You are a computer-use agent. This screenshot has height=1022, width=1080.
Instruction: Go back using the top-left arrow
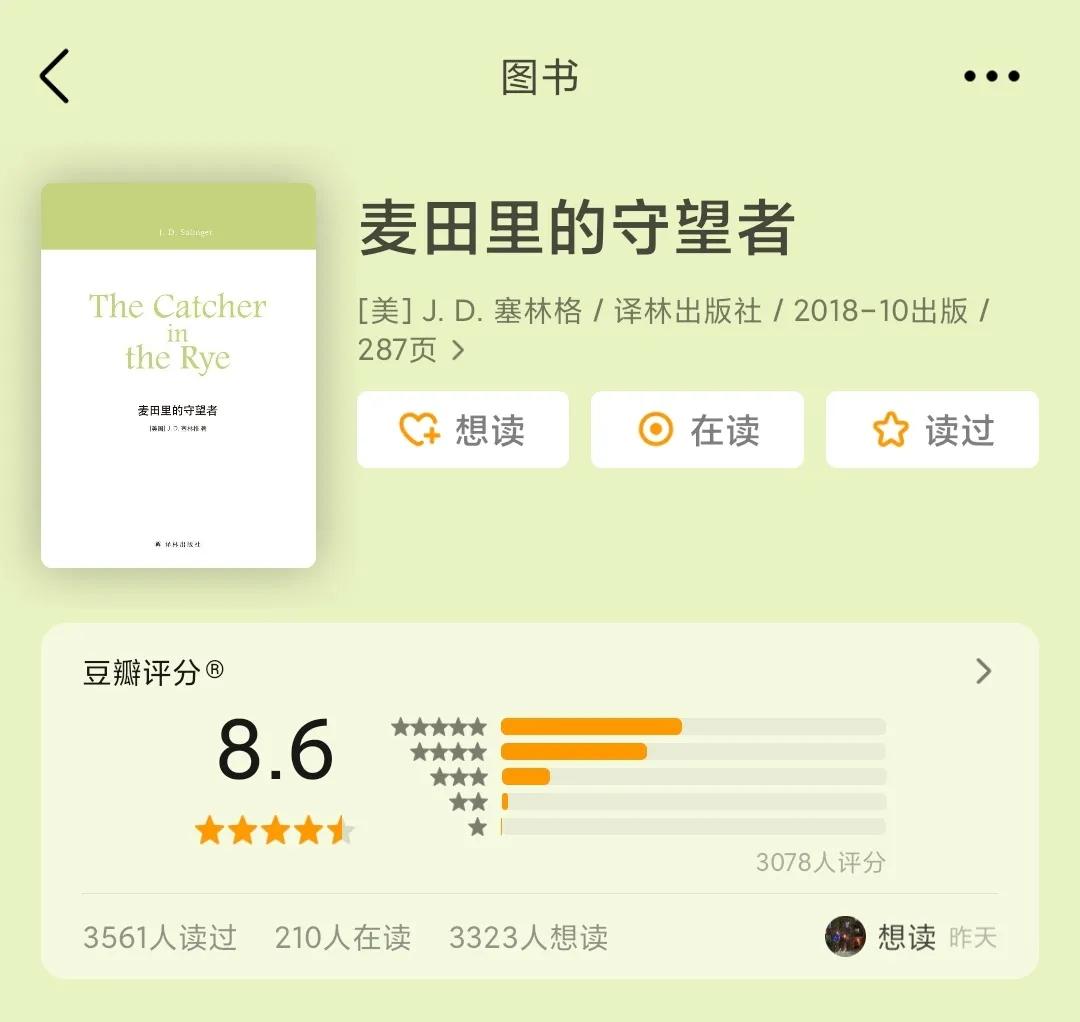point(55,76)
